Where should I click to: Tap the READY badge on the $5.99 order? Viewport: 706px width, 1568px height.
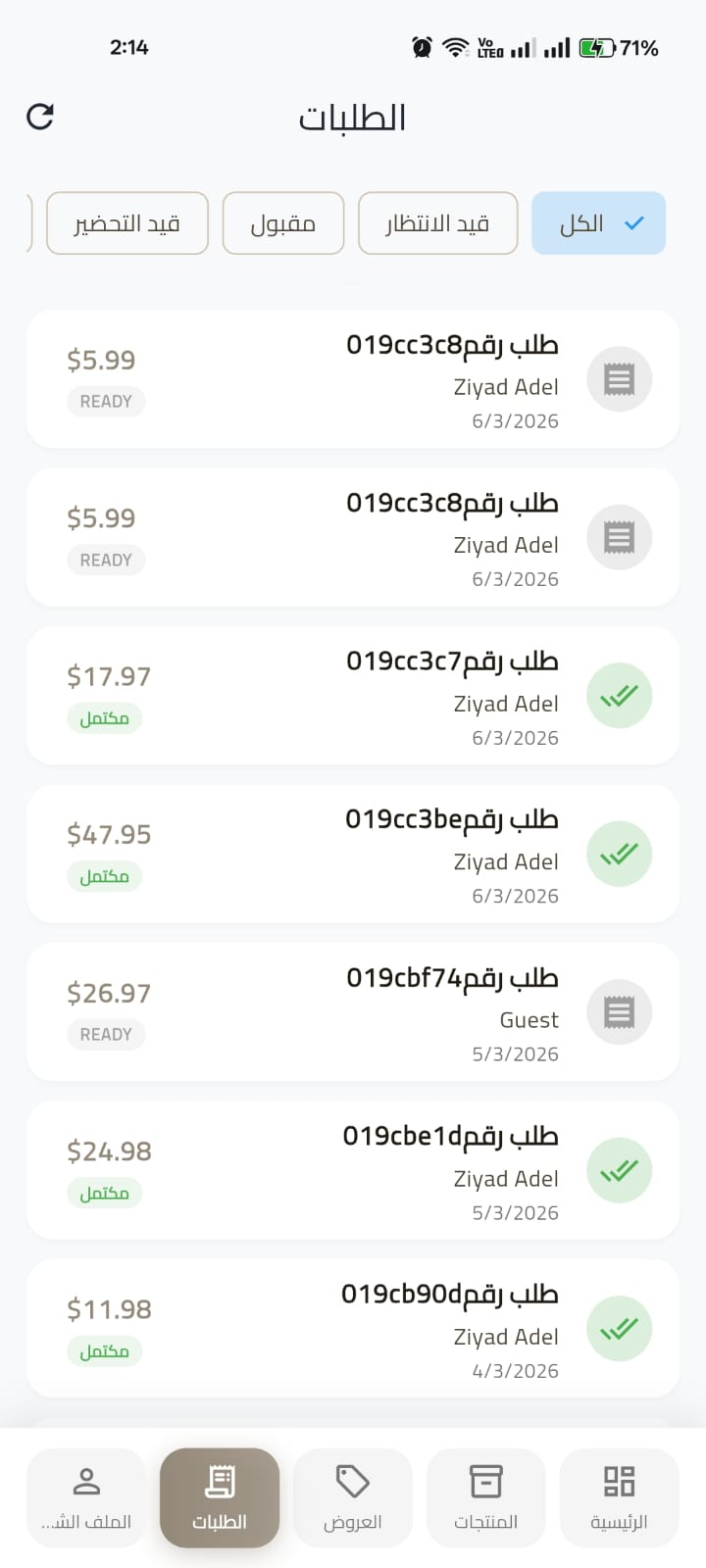point(106,401)
